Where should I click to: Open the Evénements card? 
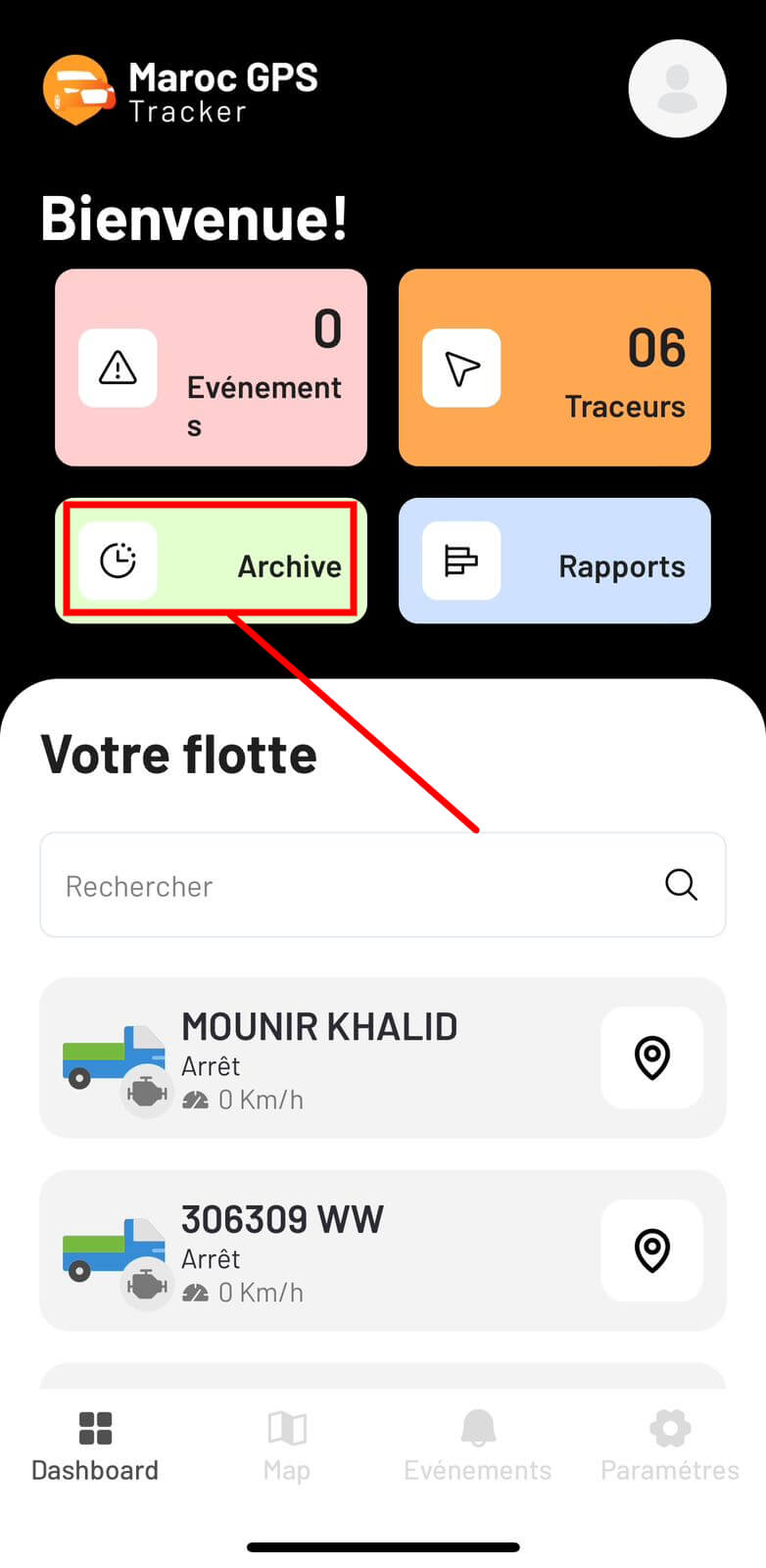[x=211, y=367]
